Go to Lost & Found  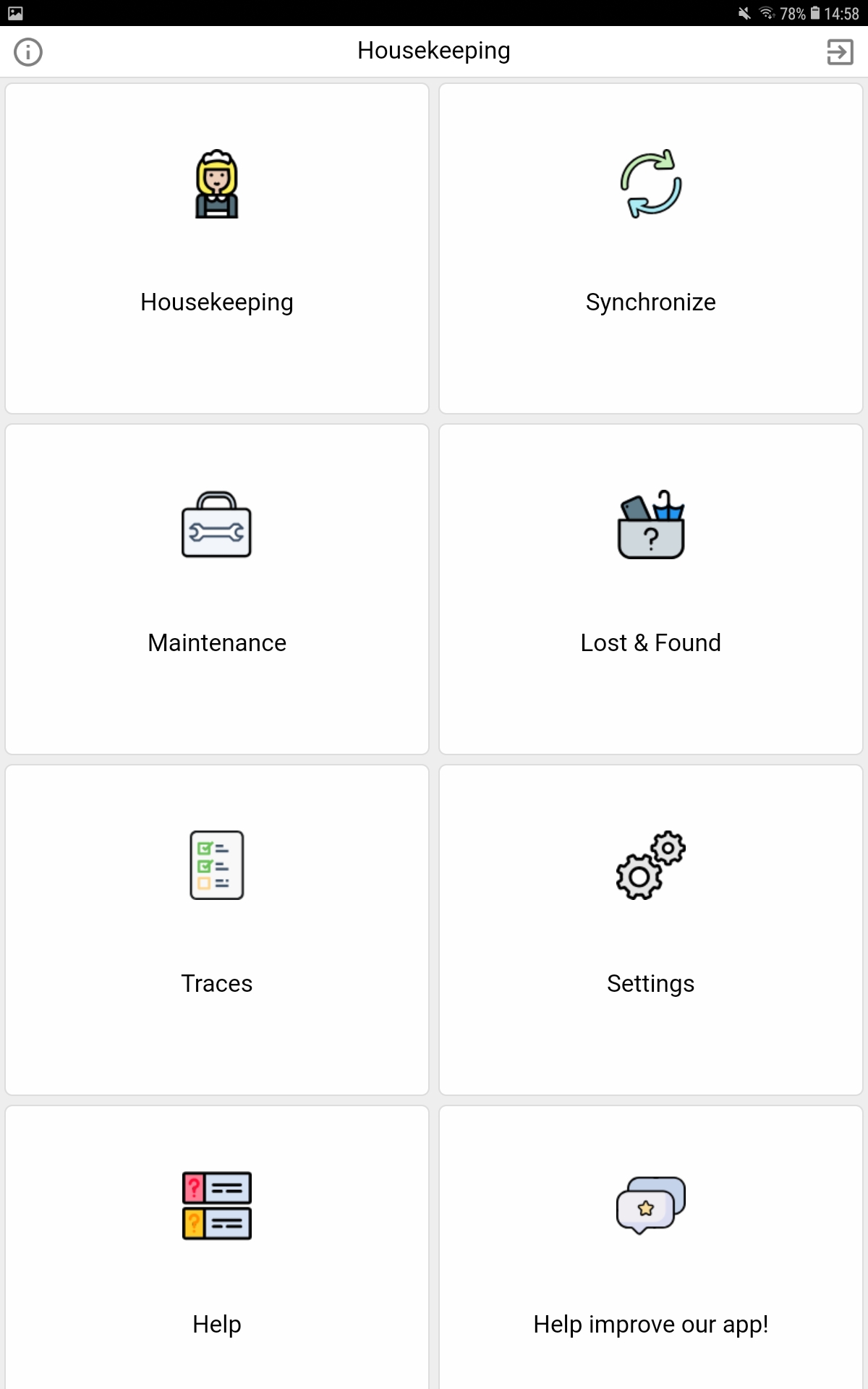pyautogui.click(x=651, y=590)
